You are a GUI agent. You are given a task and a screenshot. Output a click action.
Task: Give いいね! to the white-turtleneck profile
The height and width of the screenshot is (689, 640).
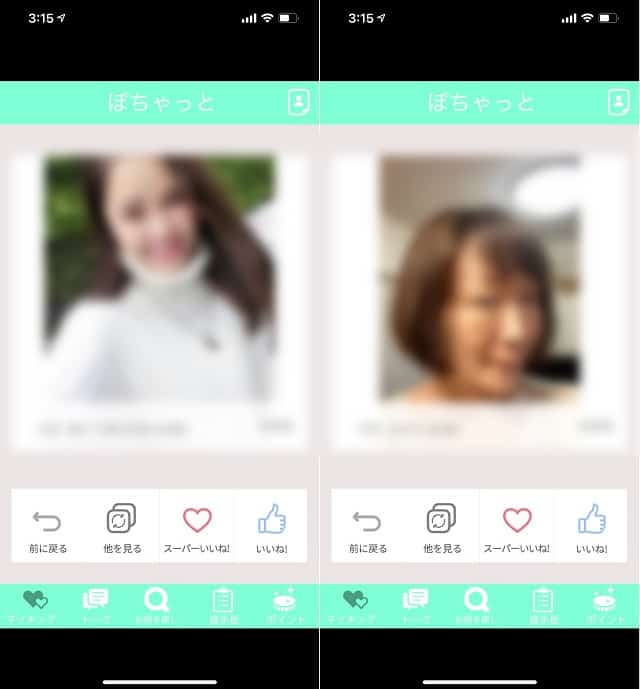tap(271, 527)
